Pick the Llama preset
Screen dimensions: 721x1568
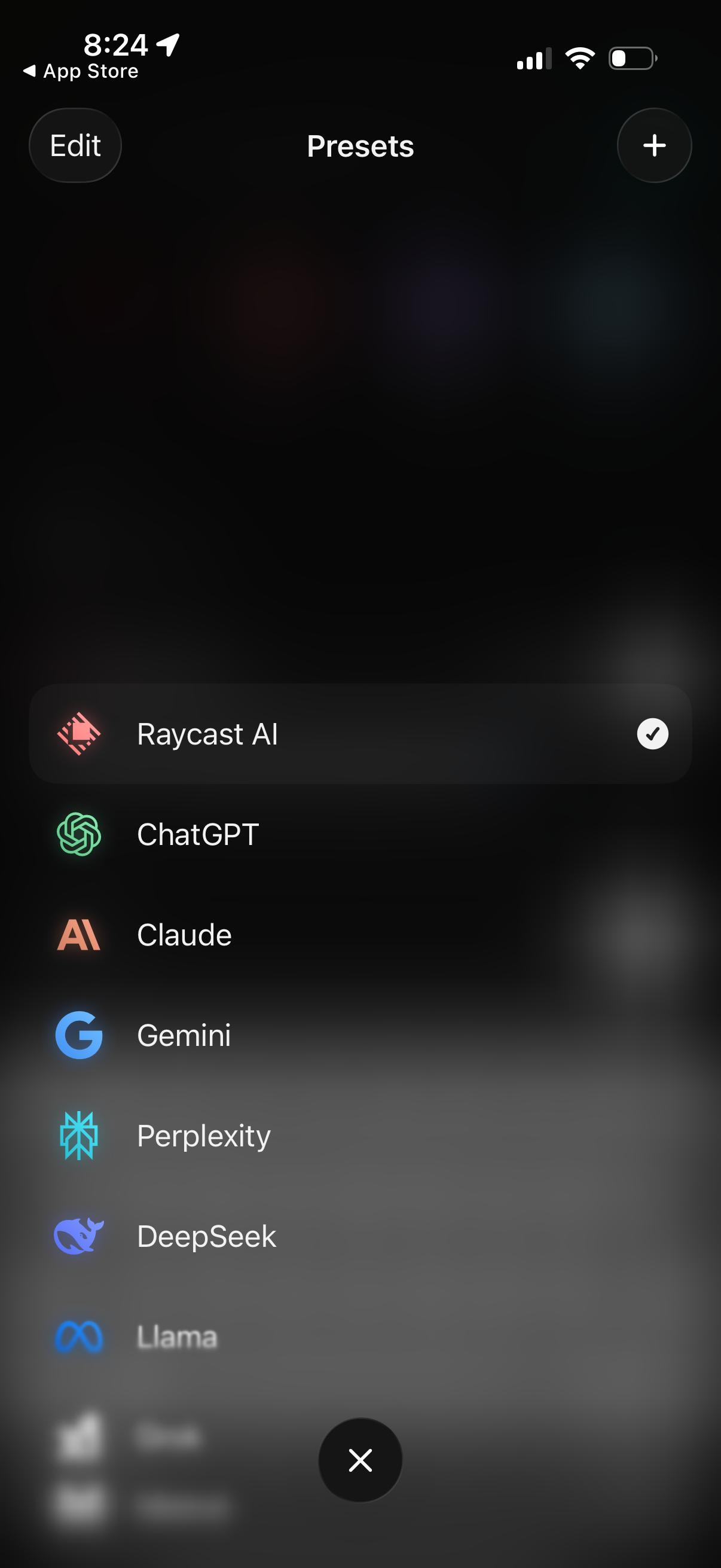click(x=176, y=1337)
